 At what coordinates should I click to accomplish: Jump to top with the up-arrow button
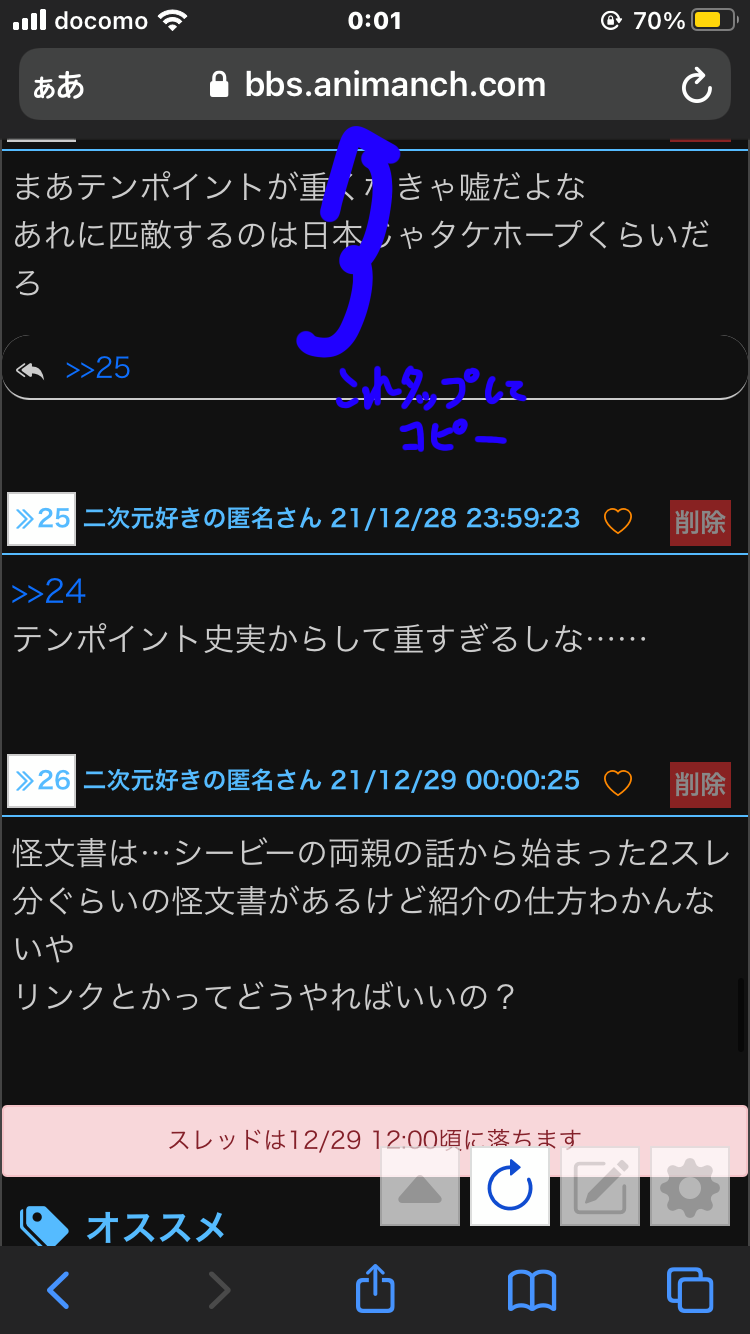point(420,1187)
